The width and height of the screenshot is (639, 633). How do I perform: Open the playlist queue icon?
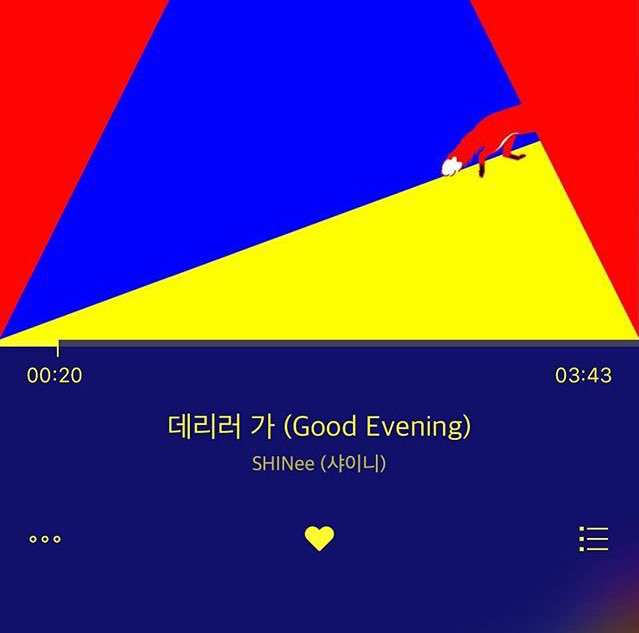593,539
